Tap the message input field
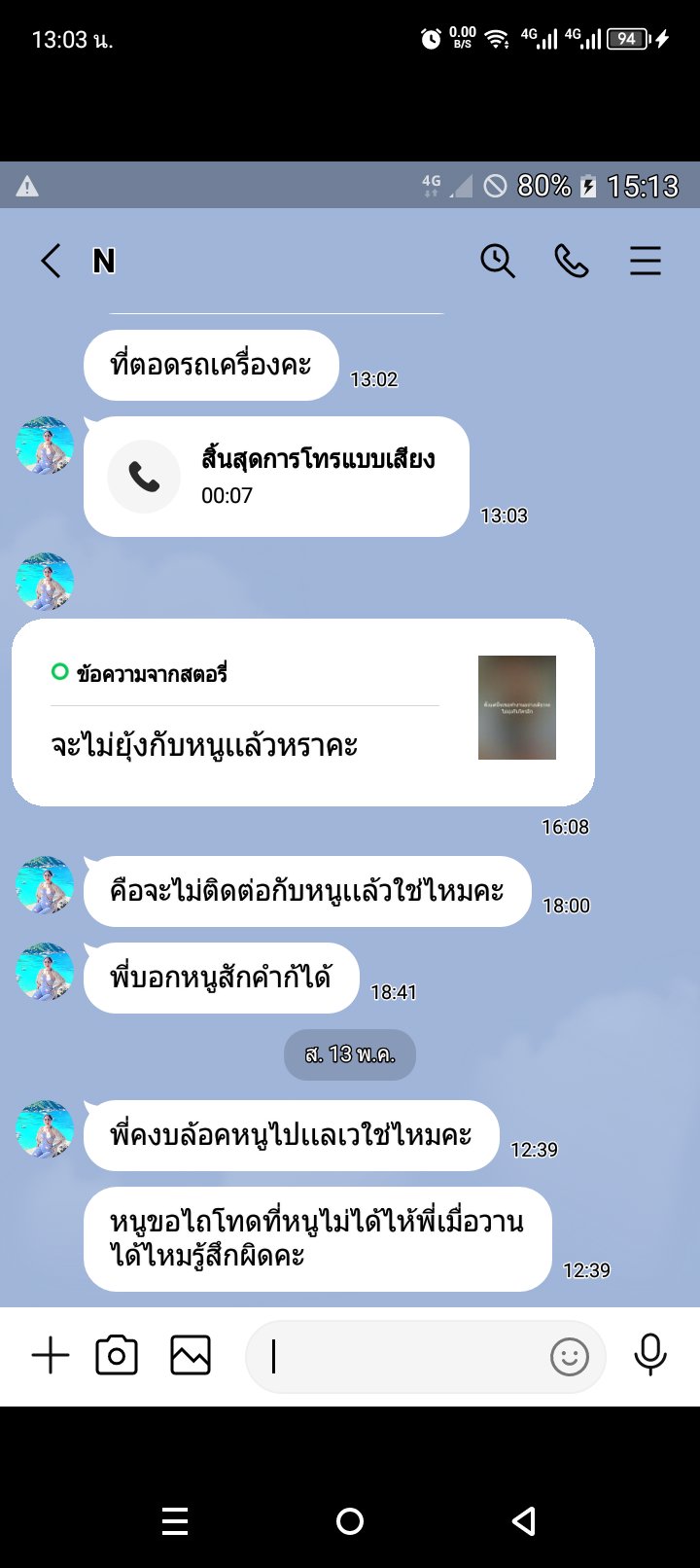The height and width of the screenshot is (1568, 700). point(408,1354)
